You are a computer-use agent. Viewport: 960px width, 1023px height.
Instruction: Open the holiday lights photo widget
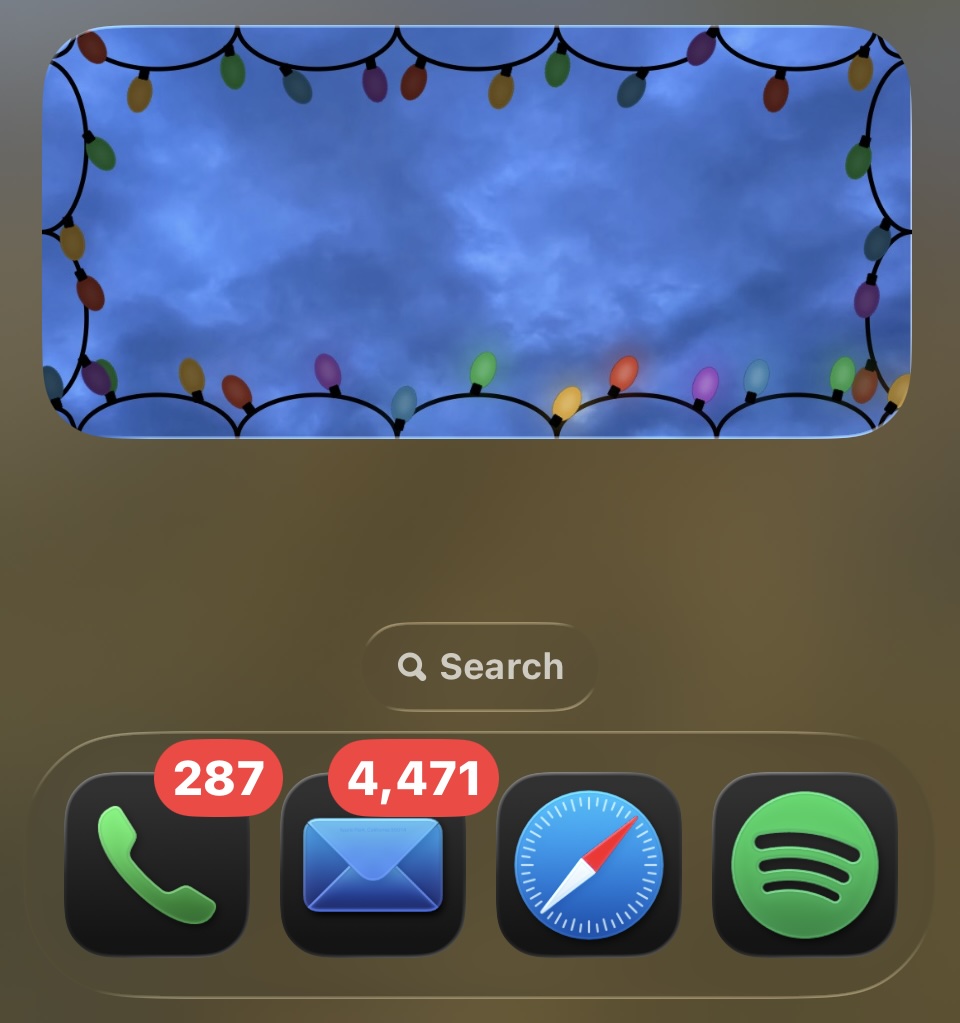[477, 232]
